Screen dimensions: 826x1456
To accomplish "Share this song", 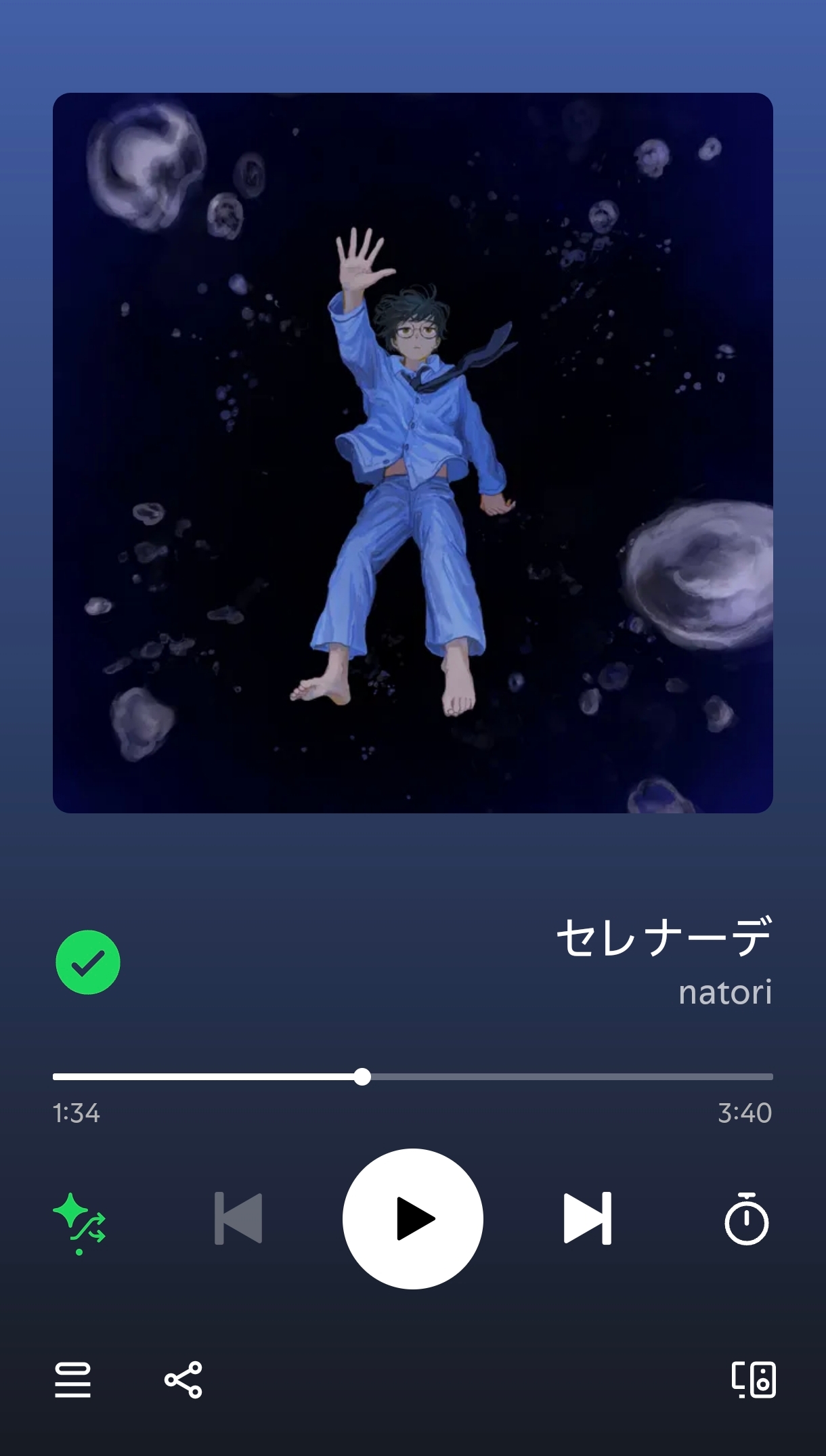I will (183, 1379).
